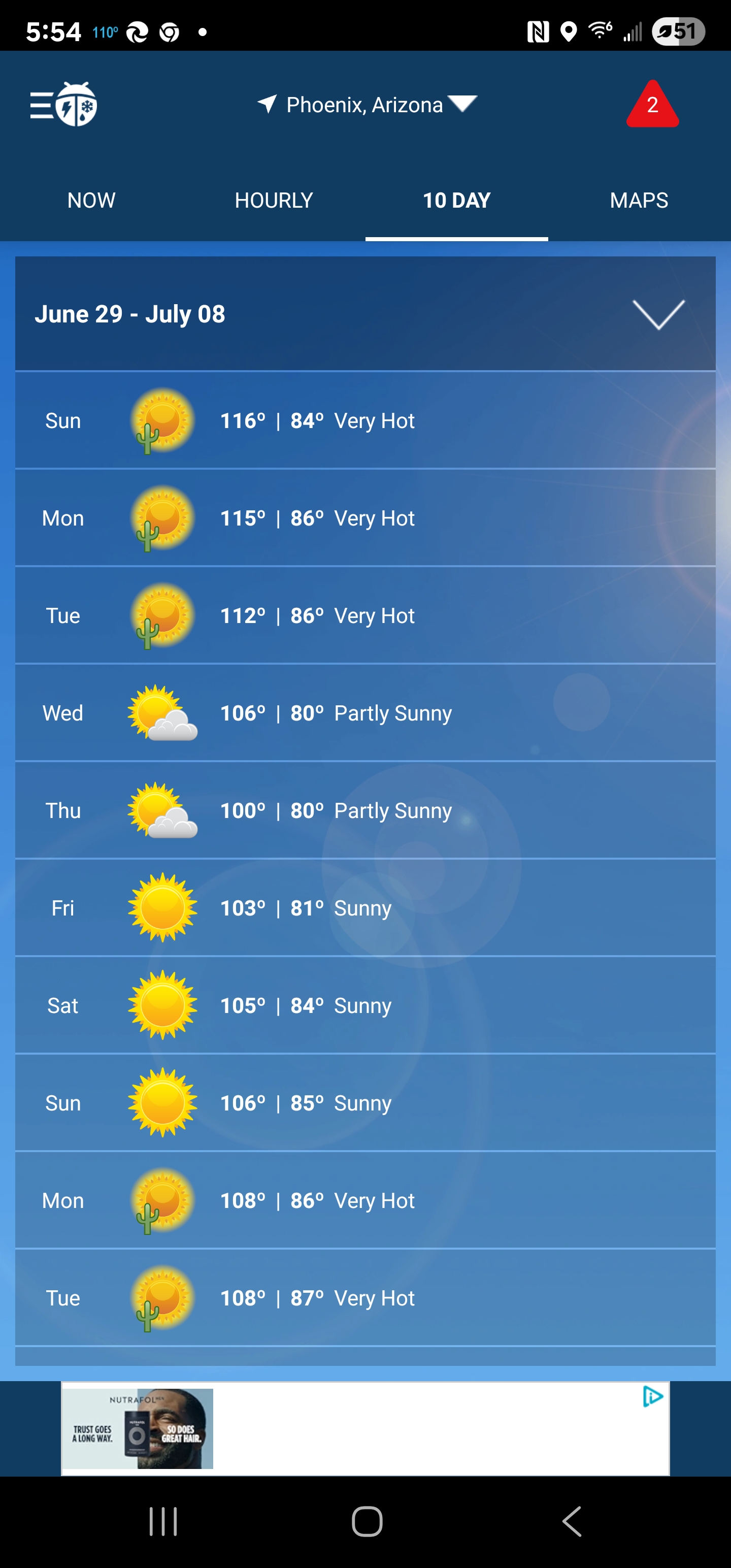Open the WeatherBug drawer menu
Image resolution: width=731 pixels, height=1568 pixels.
click(63, 104)
